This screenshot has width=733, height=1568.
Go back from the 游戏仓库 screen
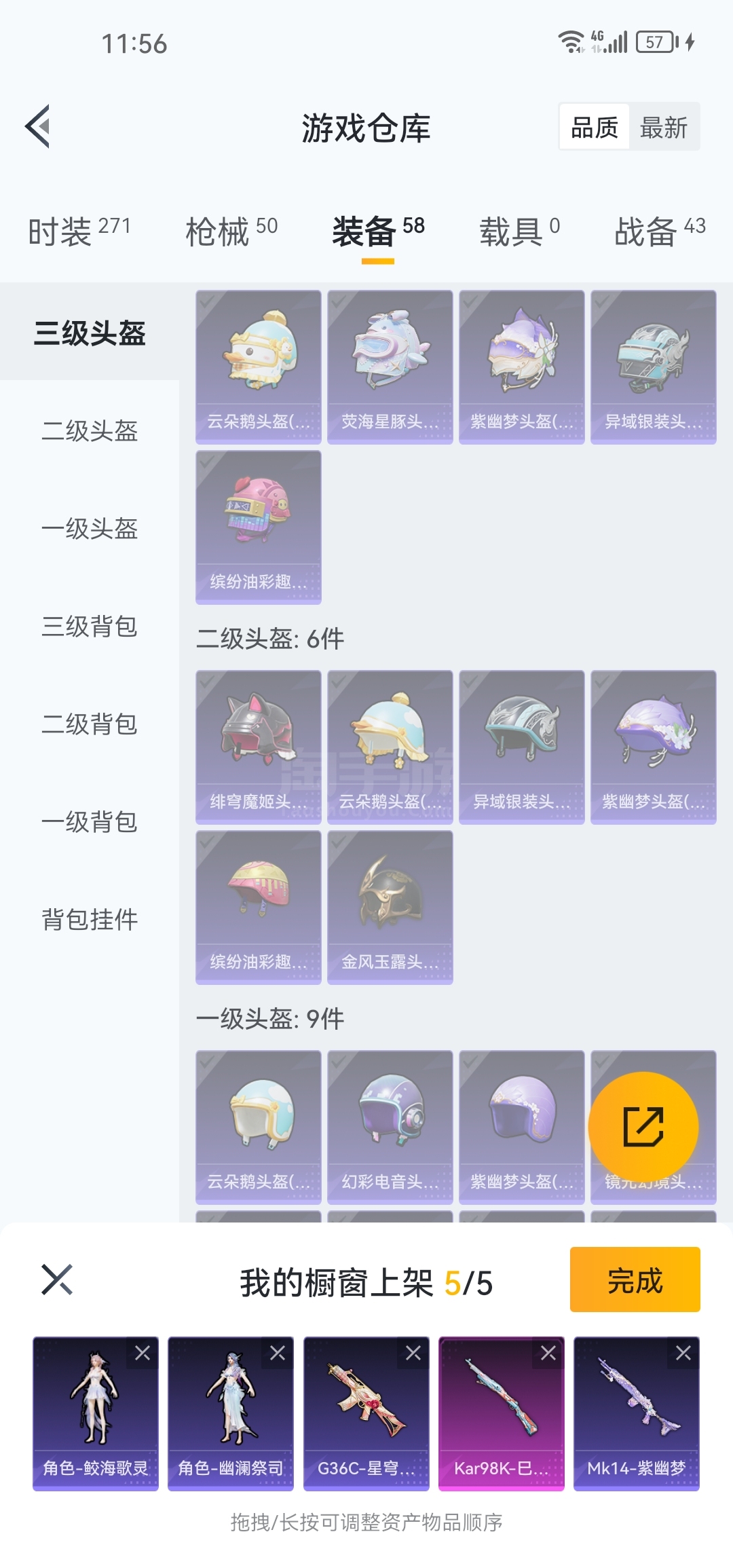[x=38, y=126]
